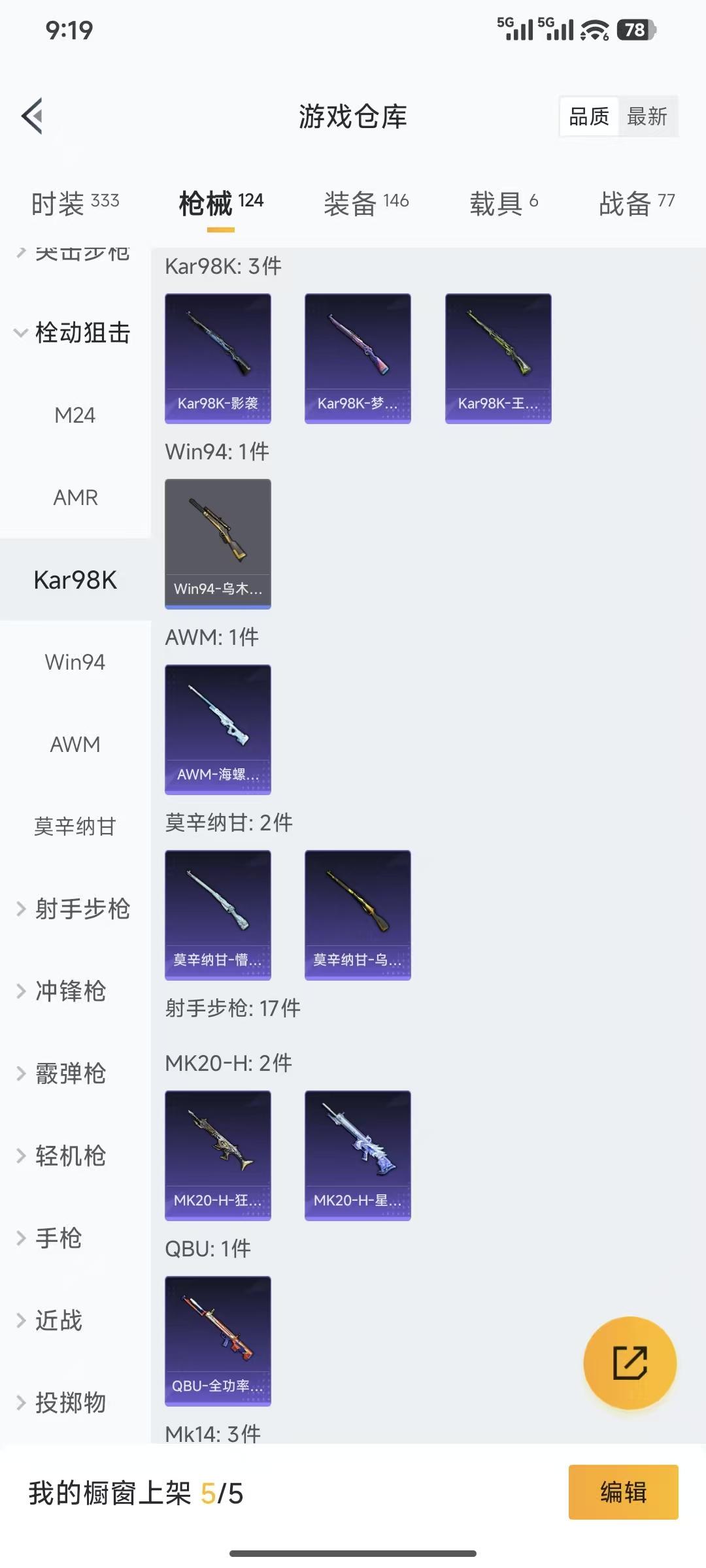Screen dimensions: 706x1568
Task: Select the Win94-乌木 weapon card
Action: click(218, 544)
